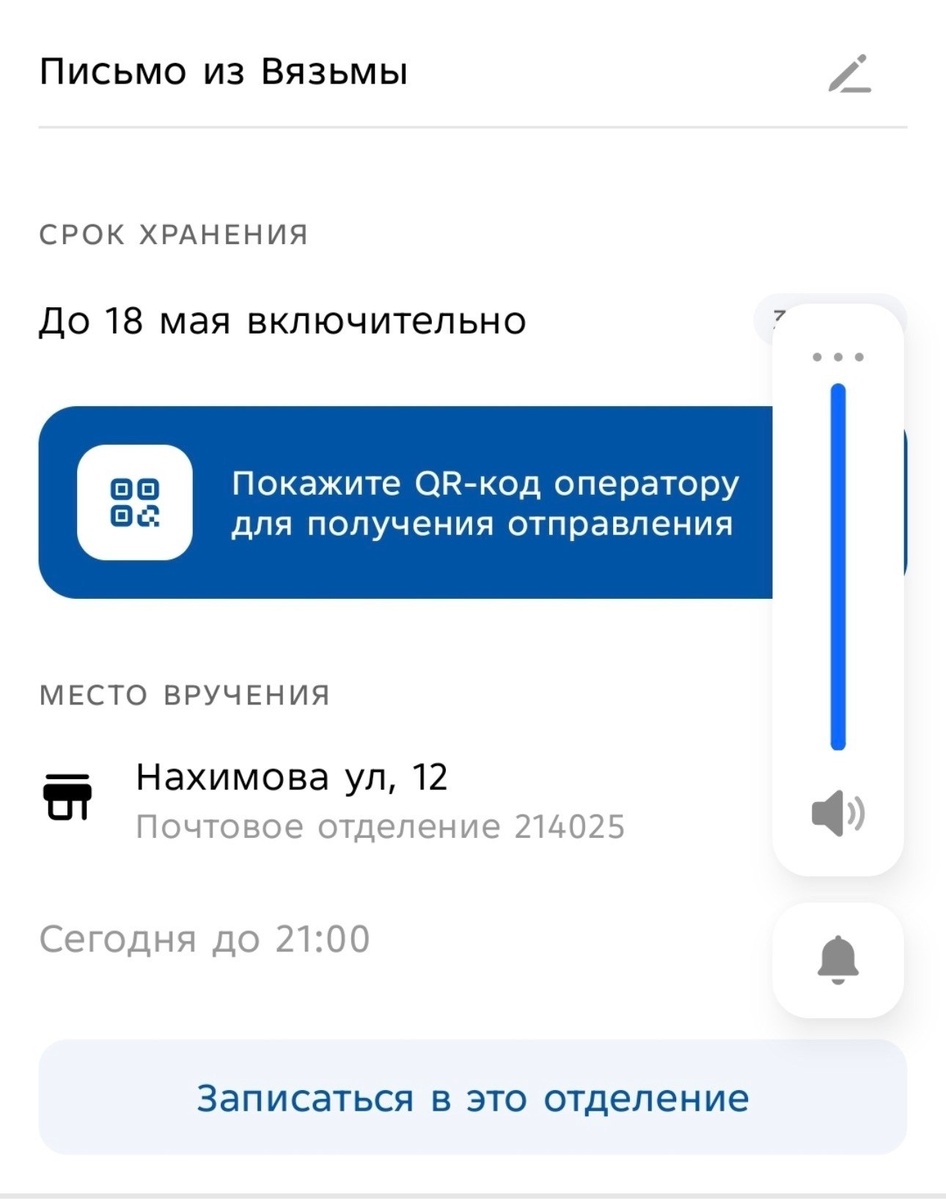Show the QR code for the operator
The height and width of the screenshot is (1200, 946).
click(x=405, y=502)
